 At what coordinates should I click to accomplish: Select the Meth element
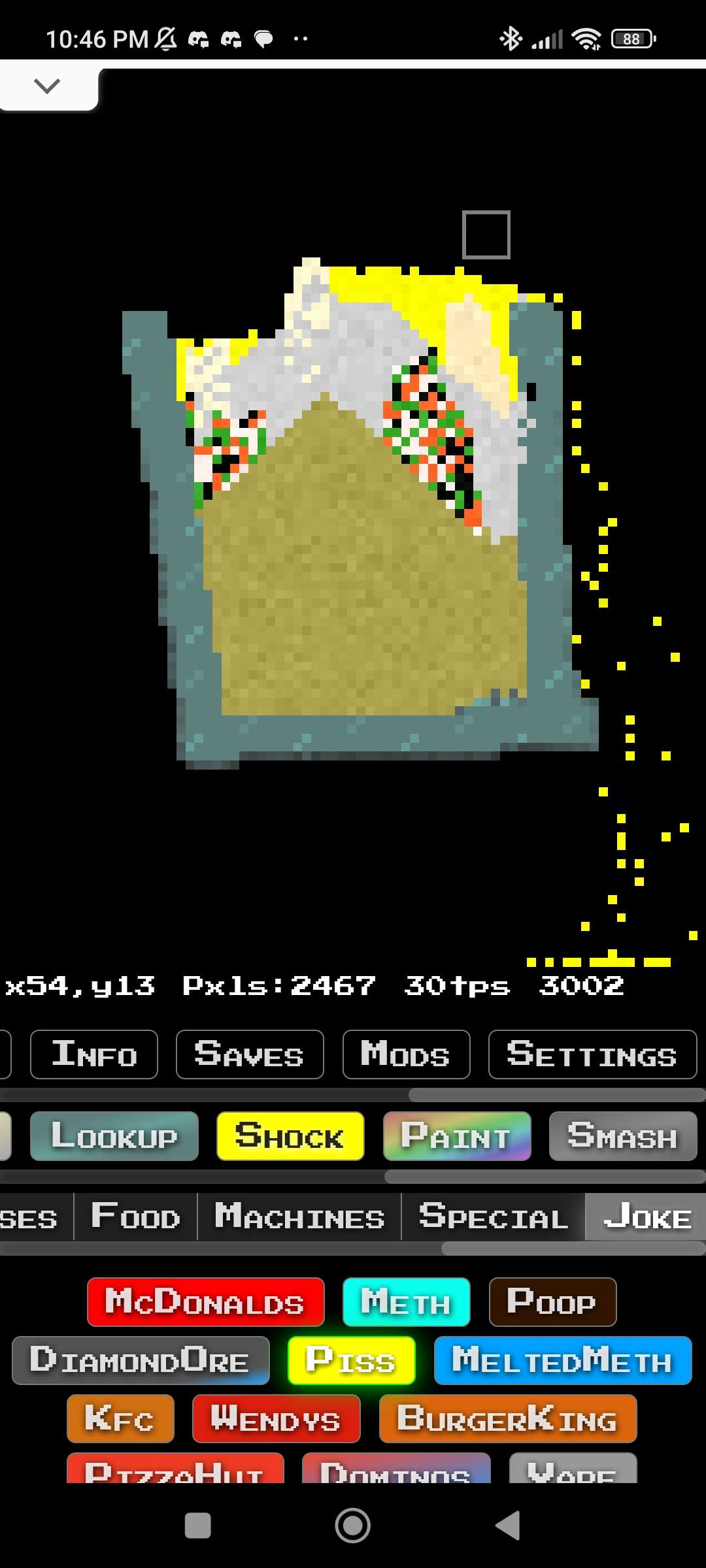(x=406, y=1302)
